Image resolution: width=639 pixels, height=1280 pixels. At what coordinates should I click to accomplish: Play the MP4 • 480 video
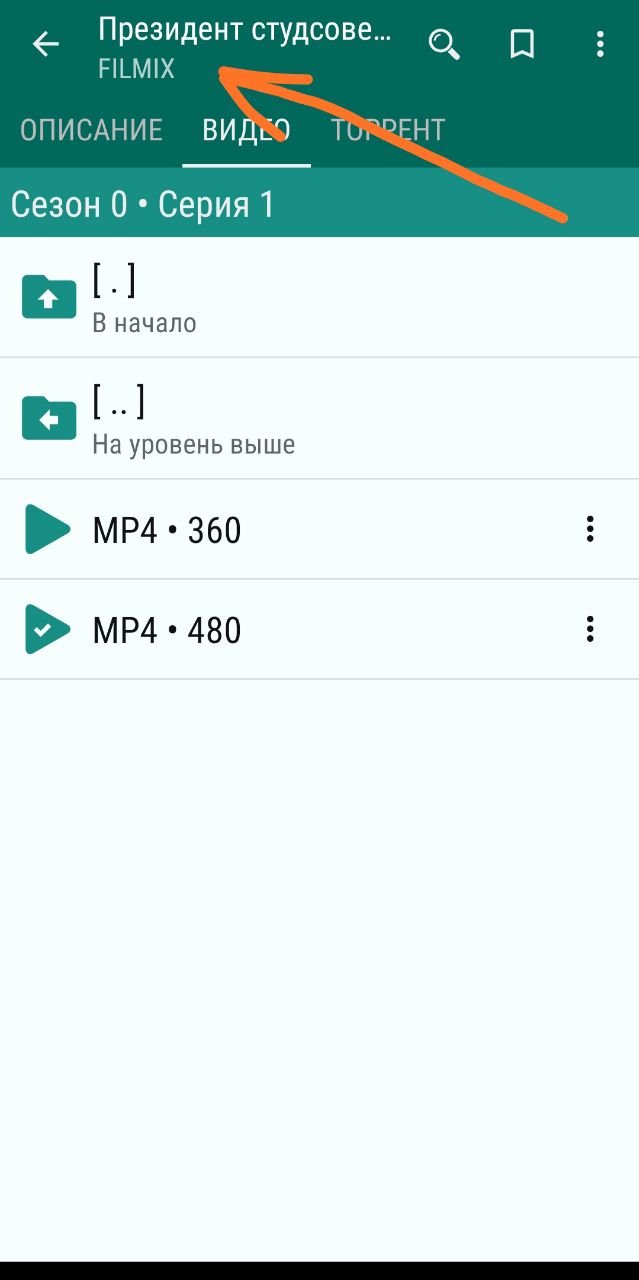pos(290,629)
